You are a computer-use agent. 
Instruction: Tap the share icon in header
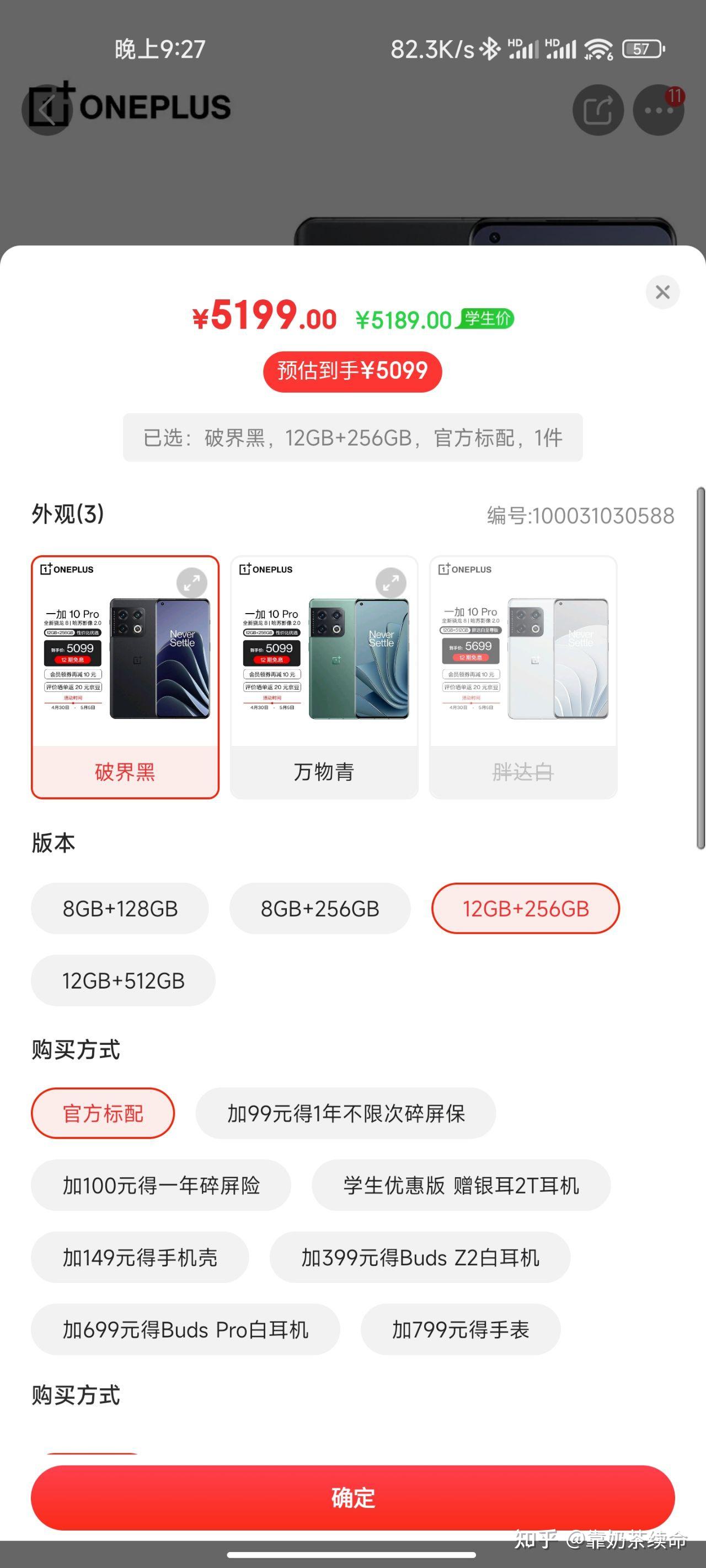[598, 110]
